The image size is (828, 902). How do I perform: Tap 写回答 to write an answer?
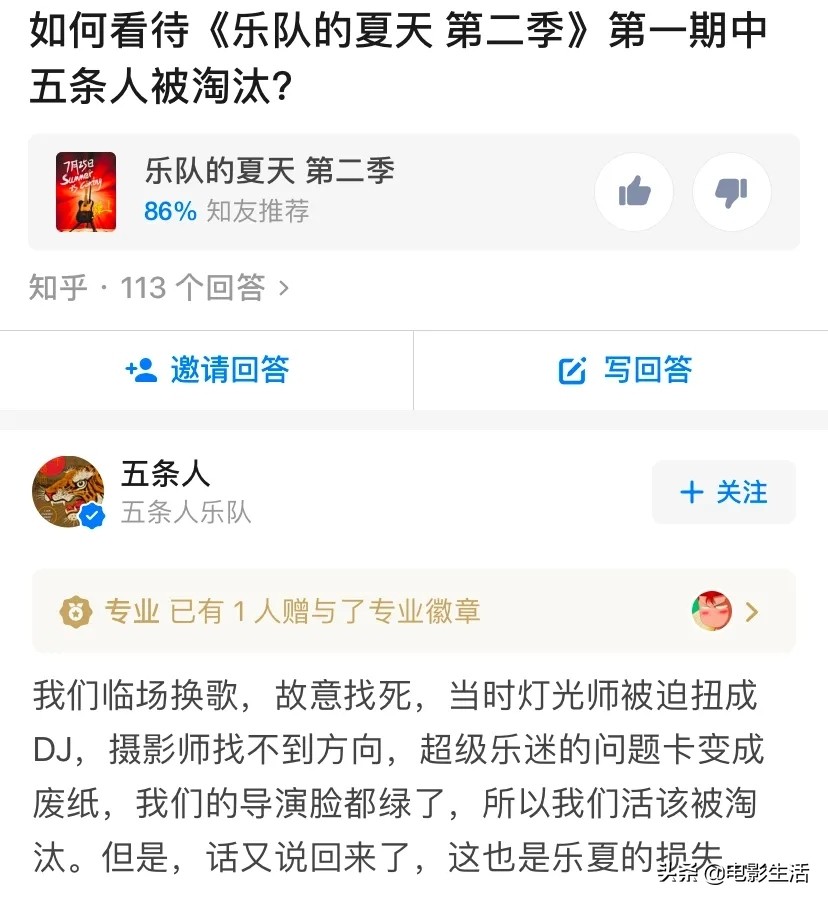(625, 370)
